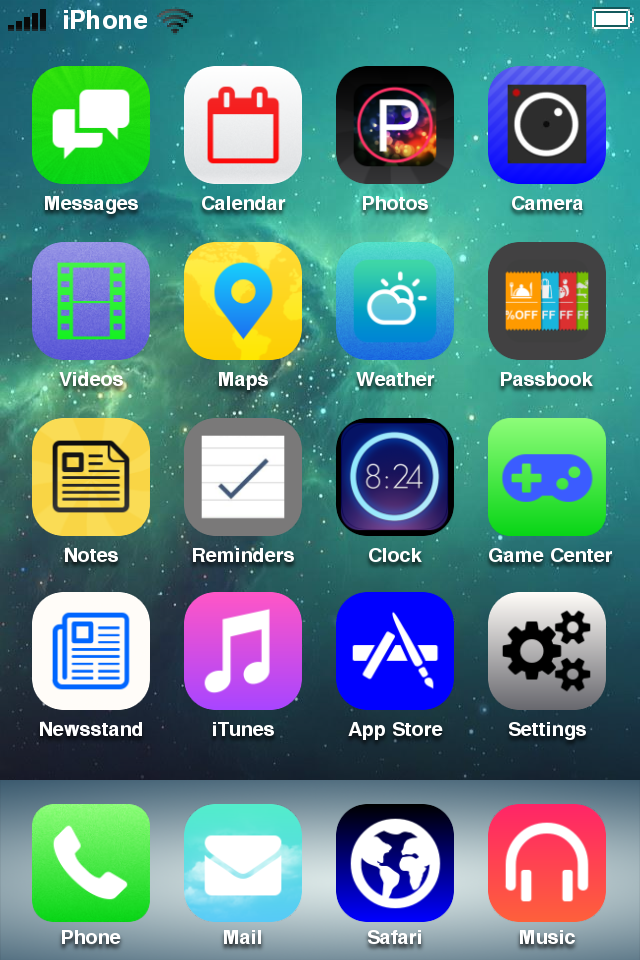This screenshot has height=960, width=640.
Task: Open the Notes app
Action: (91, 477)
